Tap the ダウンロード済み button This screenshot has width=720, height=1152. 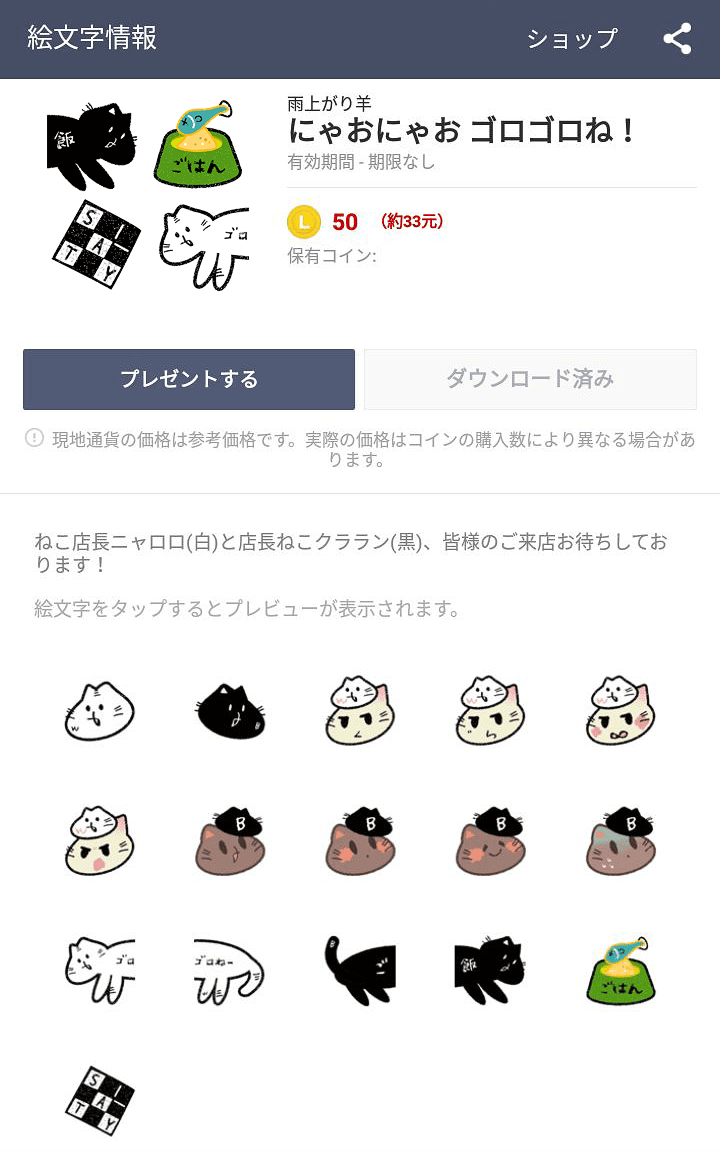point(530,379)
